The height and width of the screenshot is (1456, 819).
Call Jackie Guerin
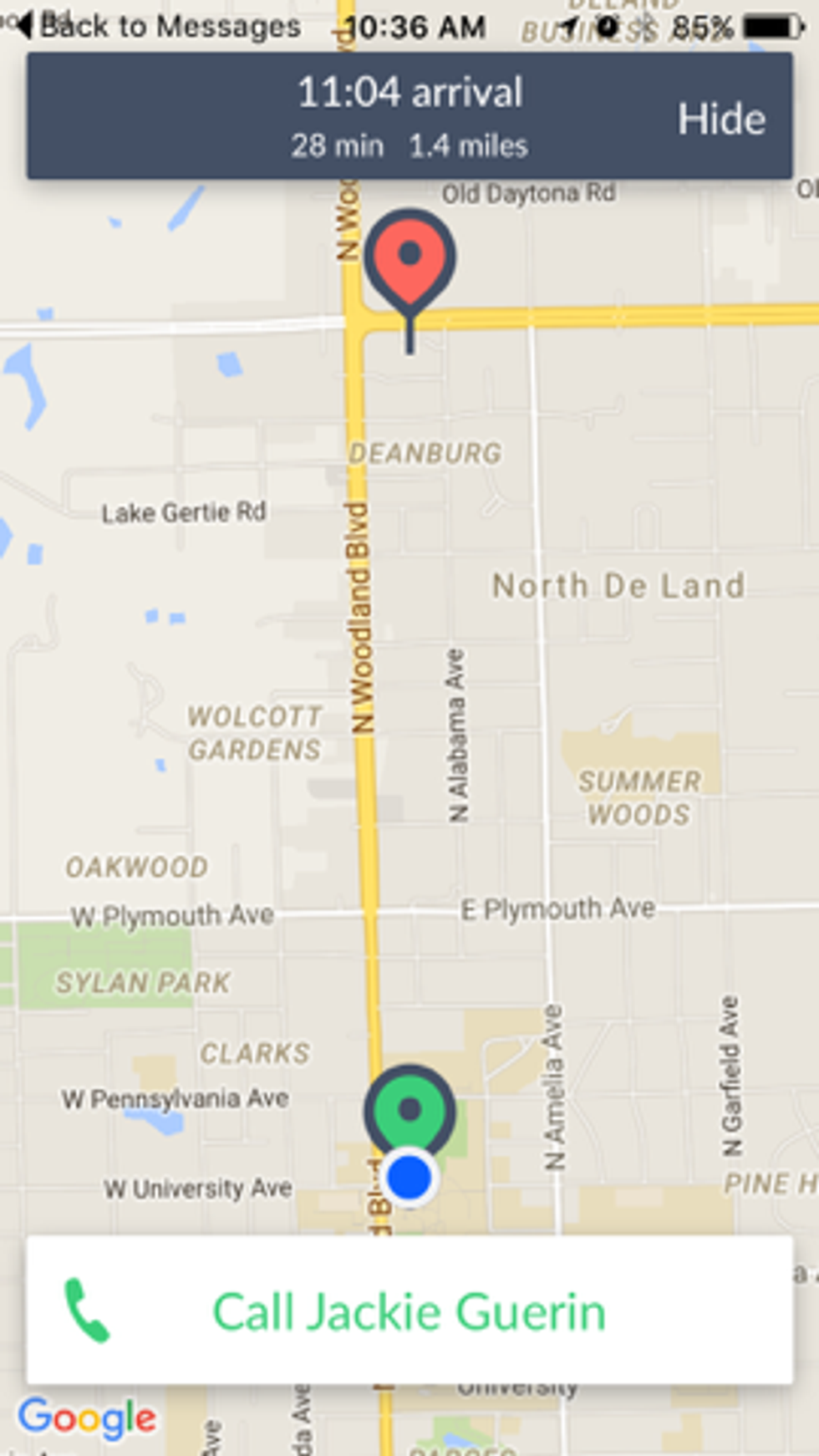[x=409, y=1311]
